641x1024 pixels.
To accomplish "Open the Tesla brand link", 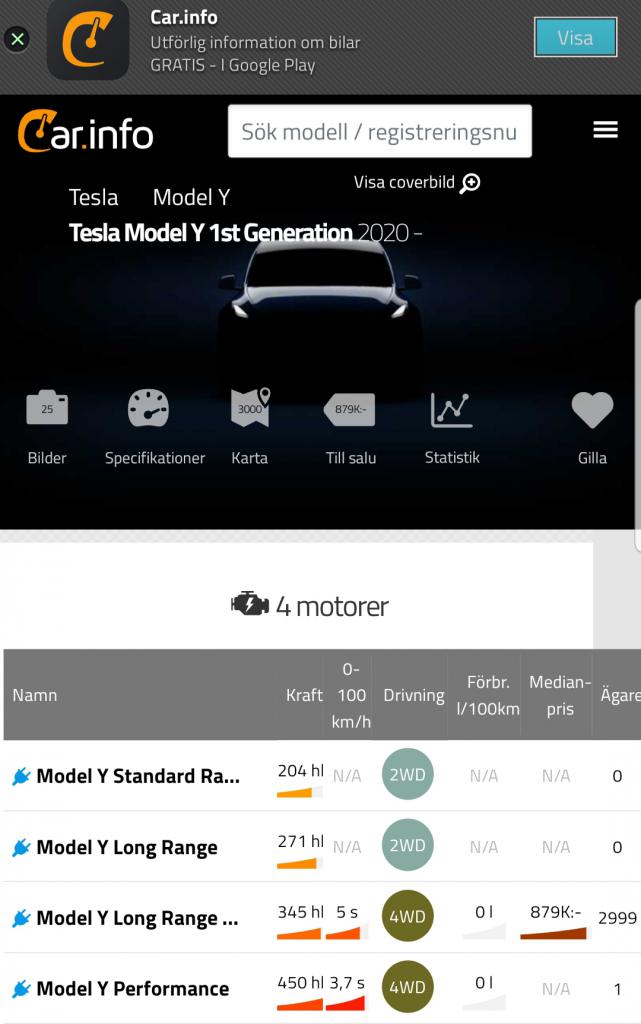I will (x=93, y=197).
